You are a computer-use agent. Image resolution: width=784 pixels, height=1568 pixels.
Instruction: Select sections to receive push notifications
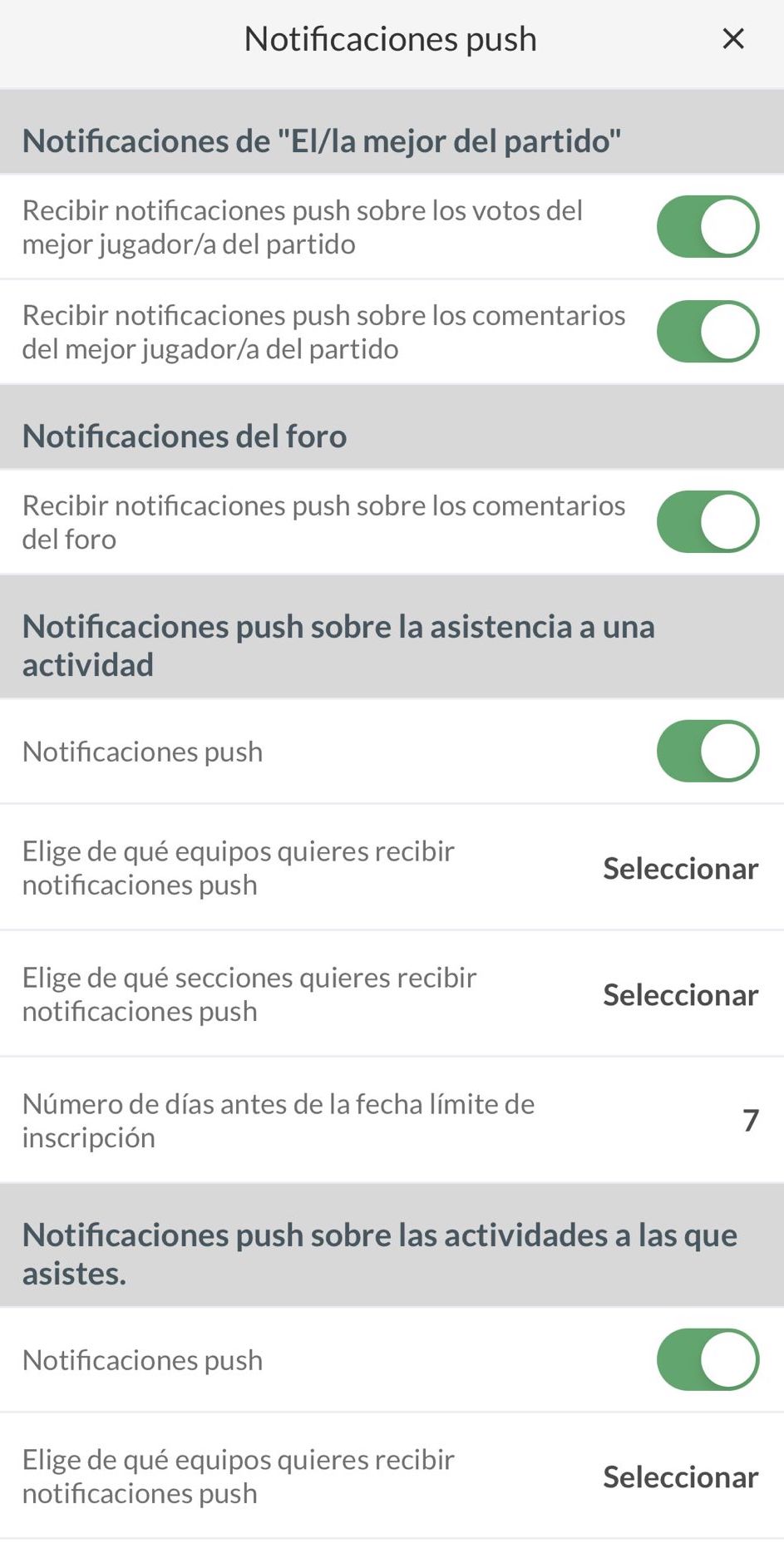tap(680, 994)
